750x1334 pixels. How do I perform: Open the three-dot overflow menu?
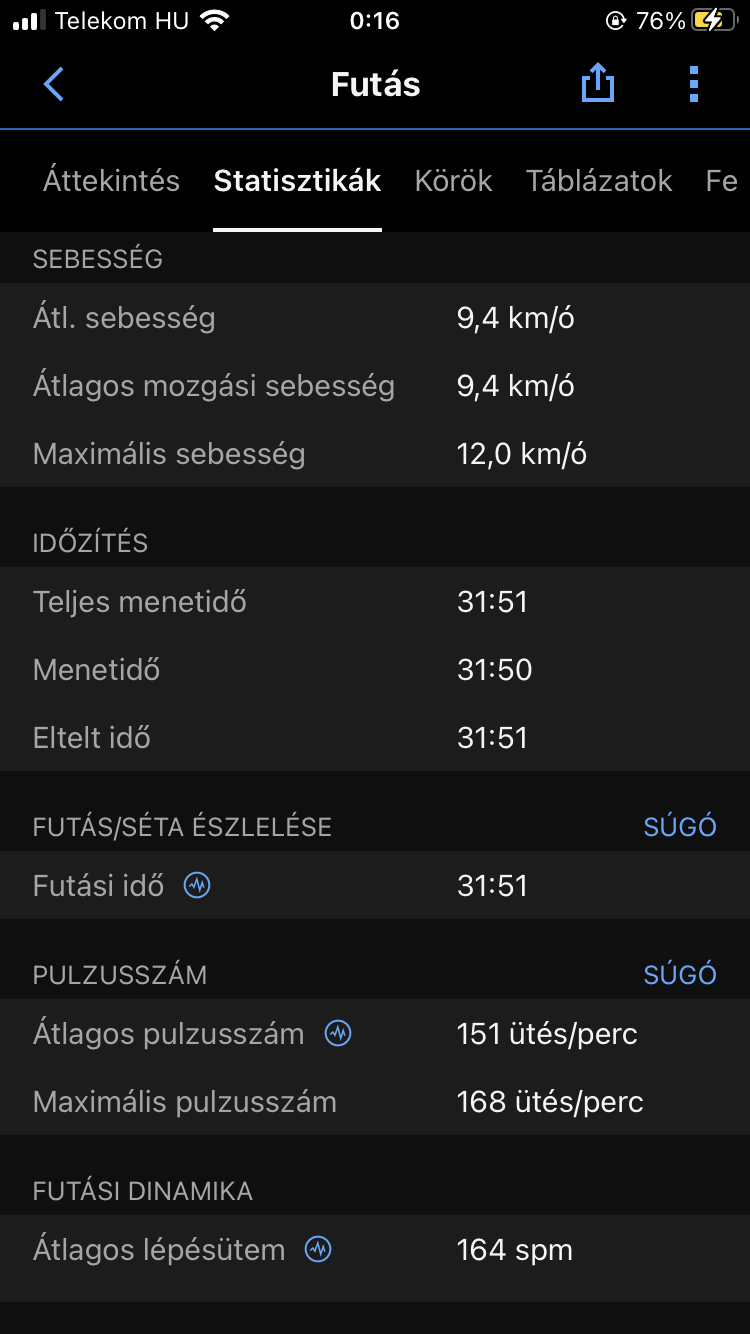(694, 84)
